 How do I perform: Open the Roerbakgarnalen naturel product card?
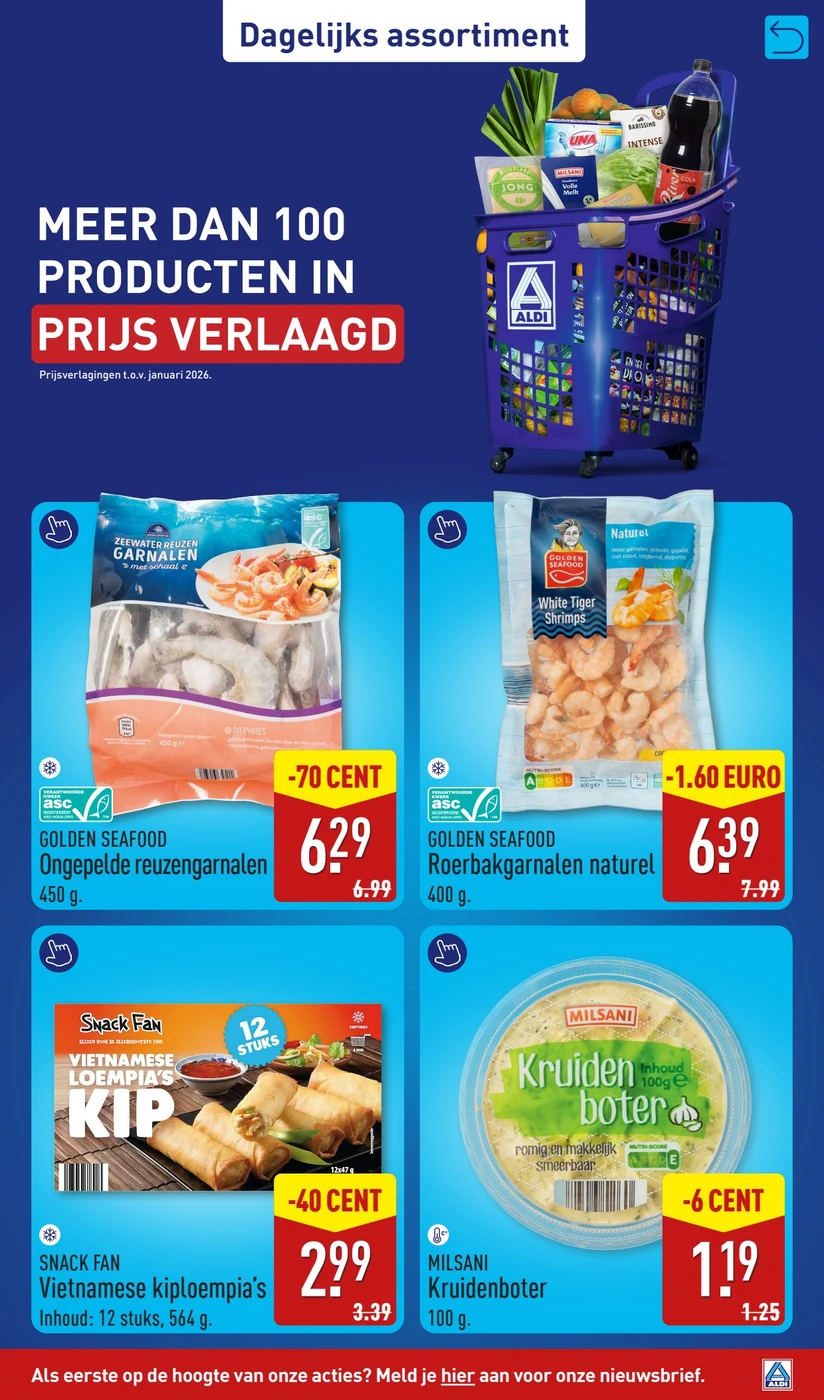(606, 705)
